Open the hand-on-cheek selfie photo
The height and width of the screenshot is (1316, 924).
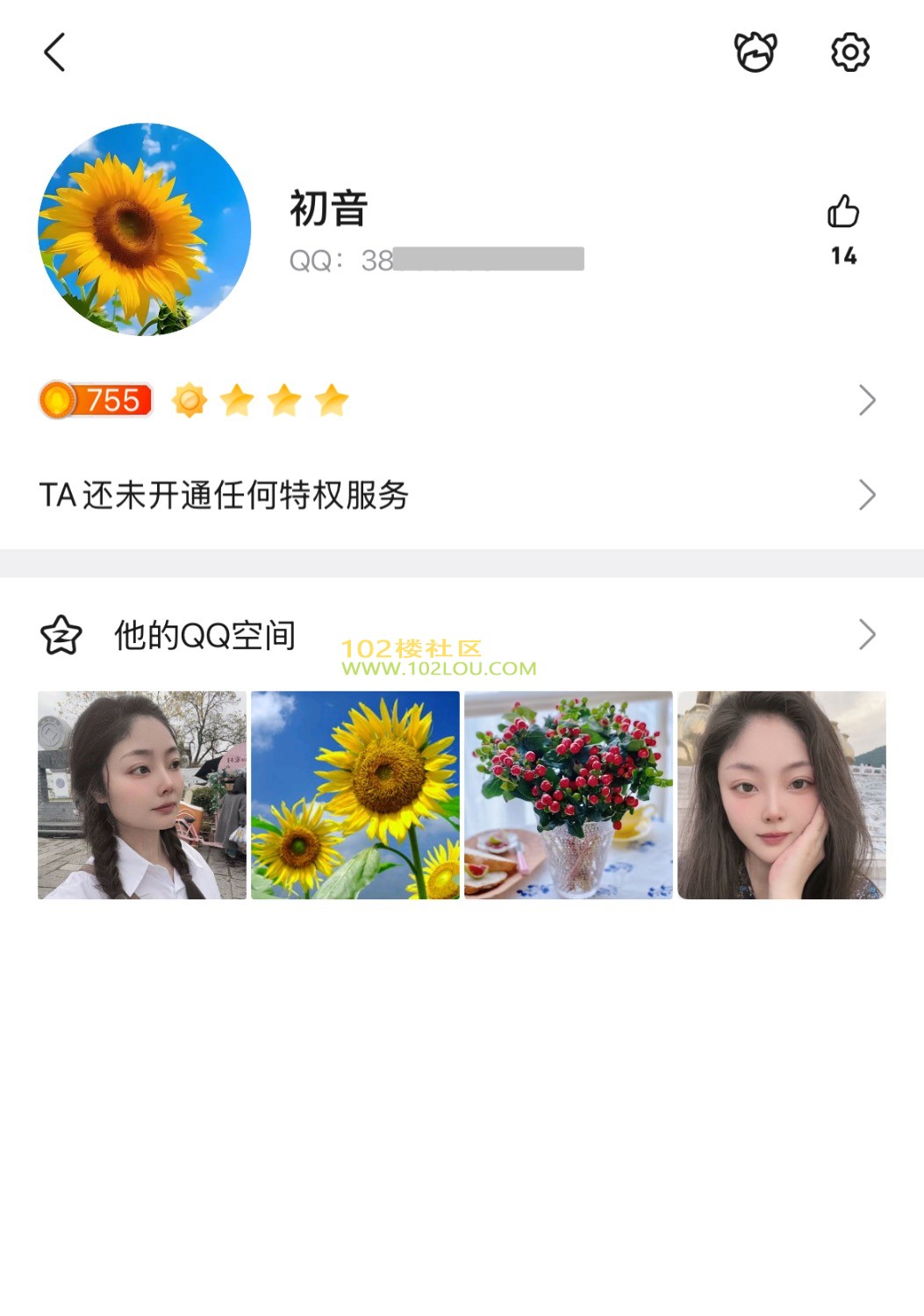782,795
